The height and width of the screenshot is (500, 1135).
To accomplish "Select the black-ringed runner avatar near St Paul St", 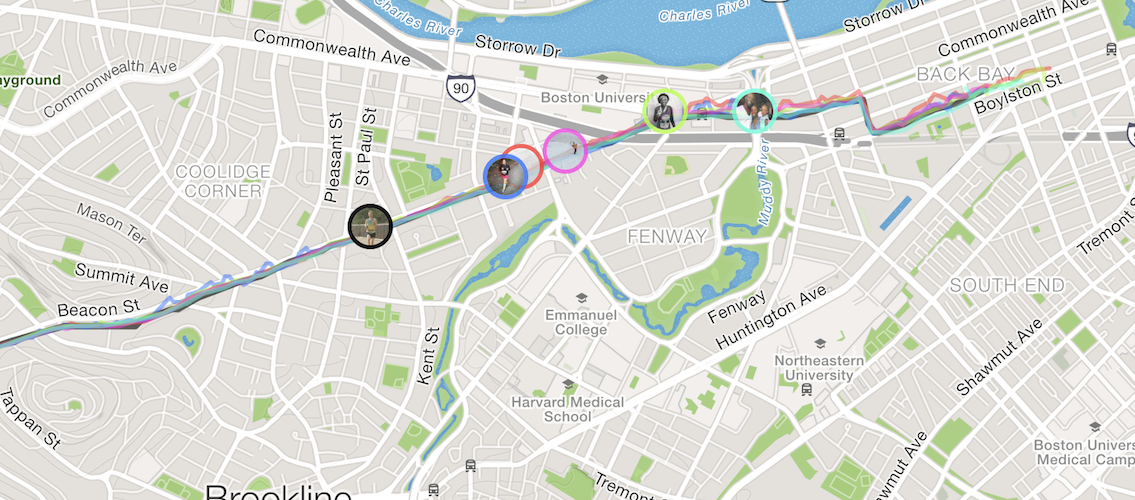I will [x=370, y=226].
